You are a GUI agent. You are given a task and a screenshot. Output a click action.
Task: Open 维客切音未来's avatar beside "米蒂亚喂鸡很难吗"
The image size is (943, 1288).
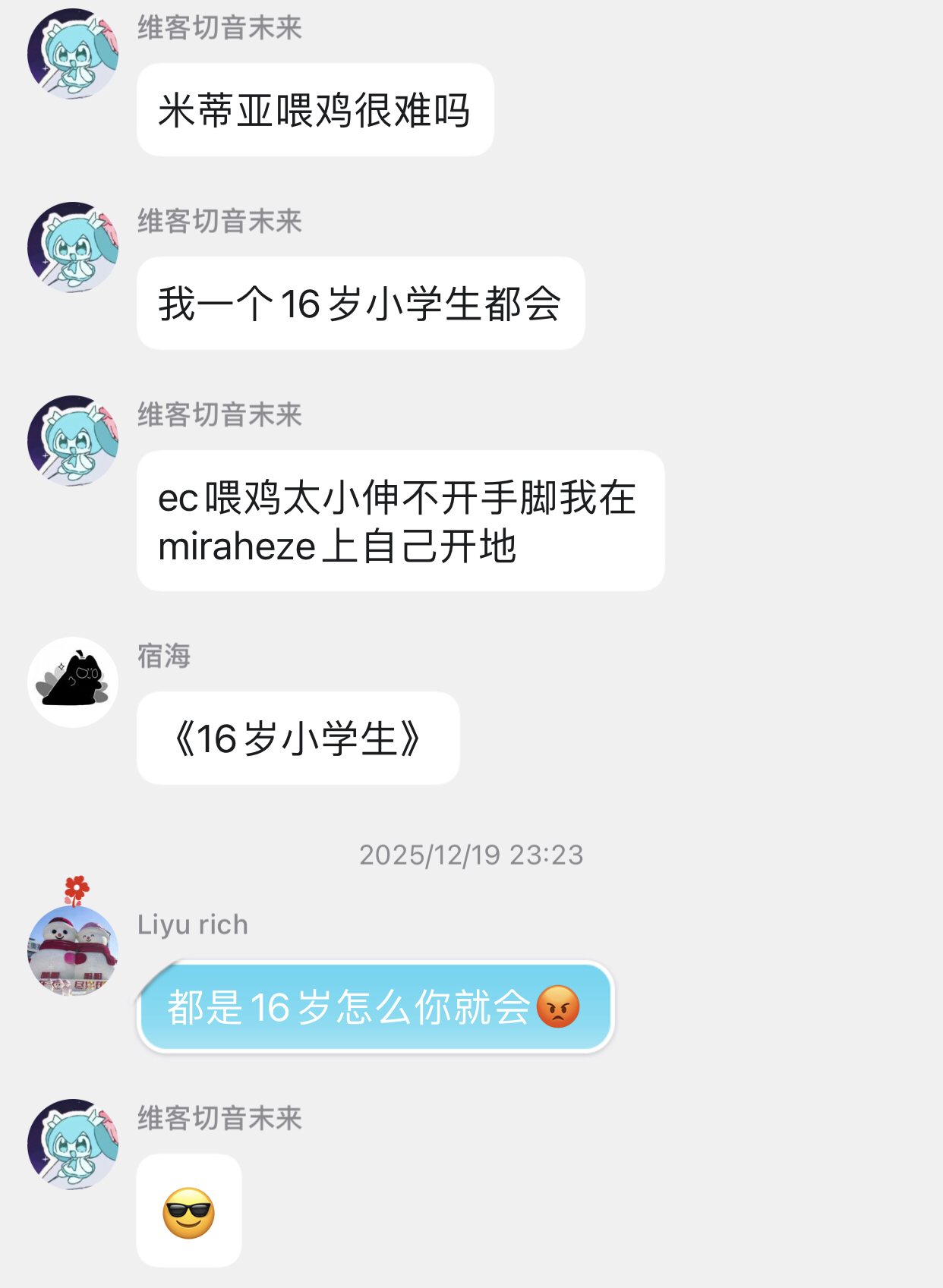click(x=73, y=54)
